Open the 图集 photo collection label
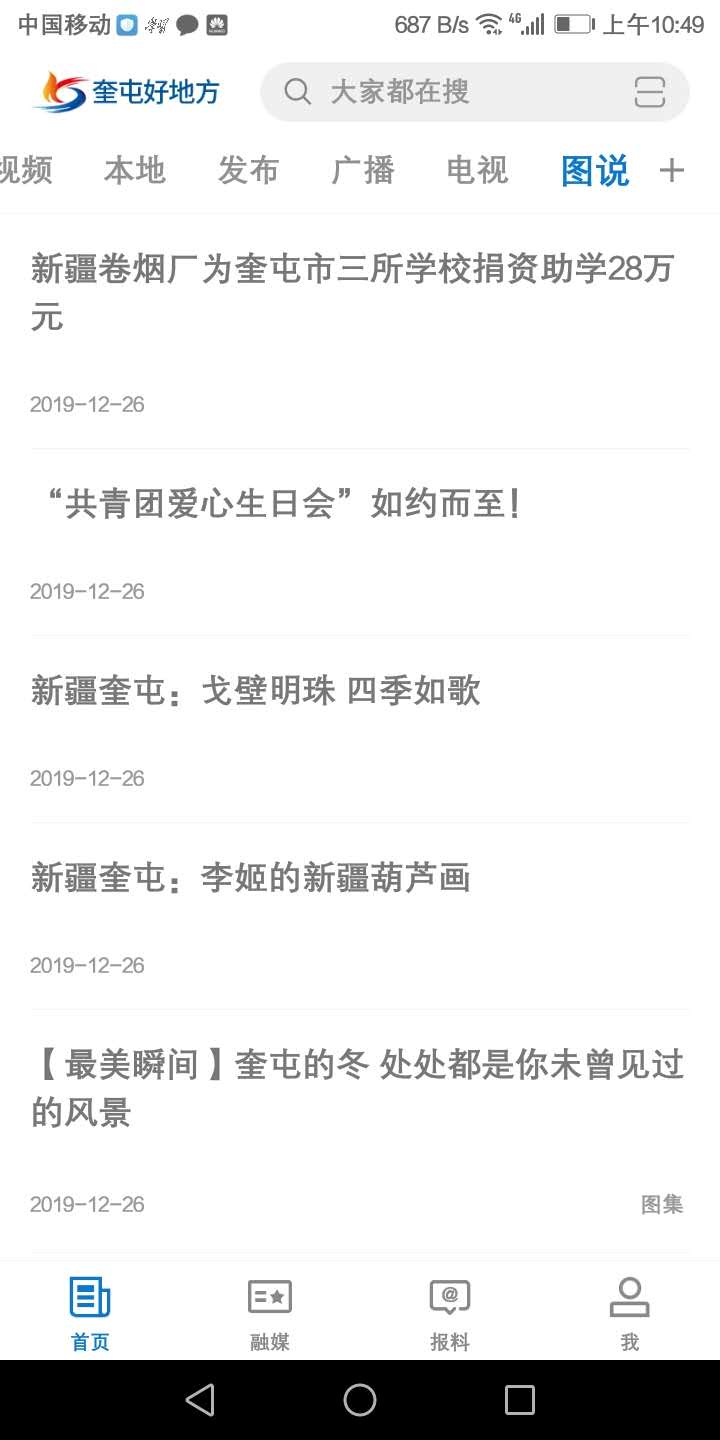This screenshot has width=720, height=1440. [662, 1204]
